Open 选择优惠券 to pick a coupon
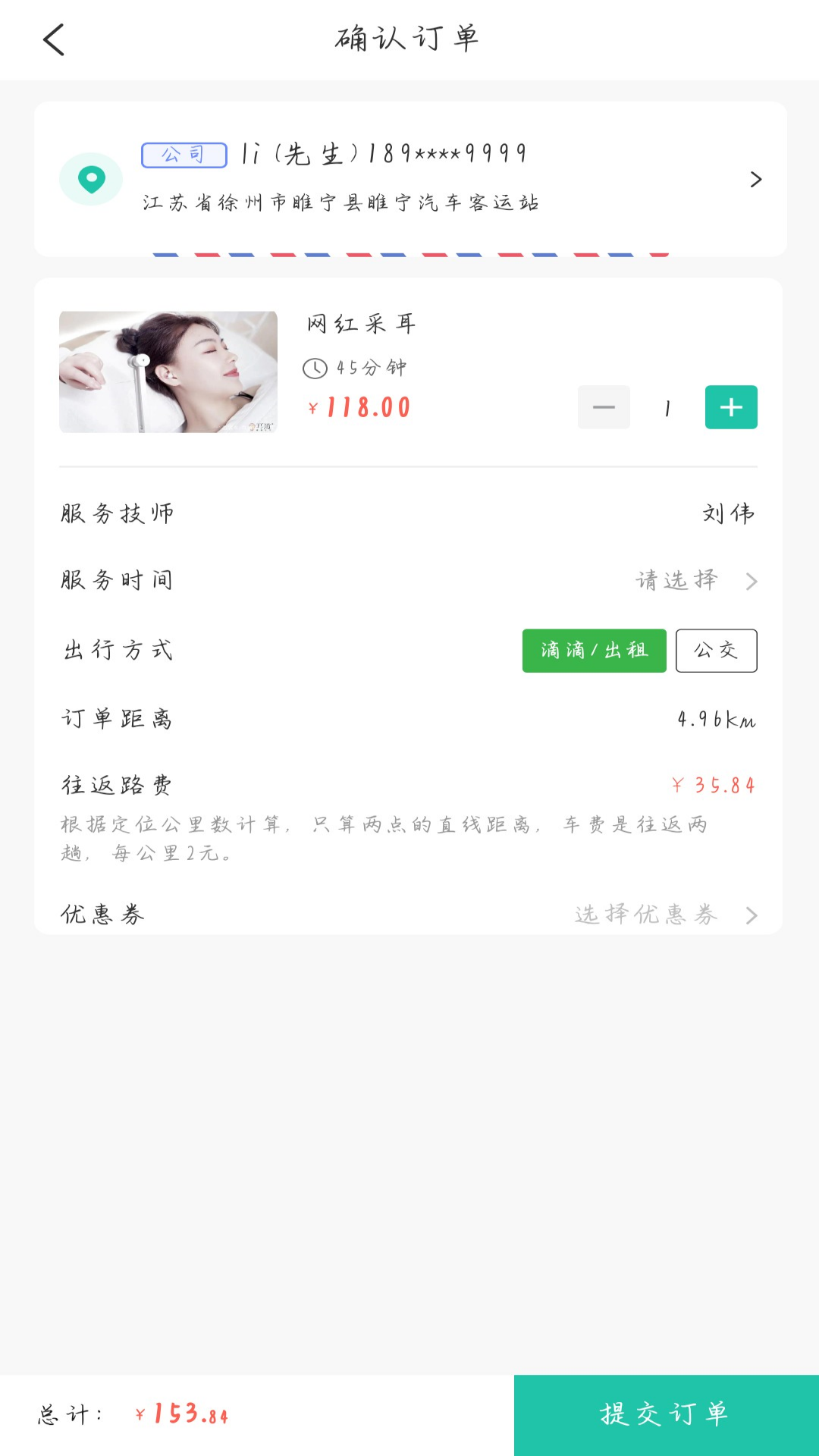 pos(664,915)
